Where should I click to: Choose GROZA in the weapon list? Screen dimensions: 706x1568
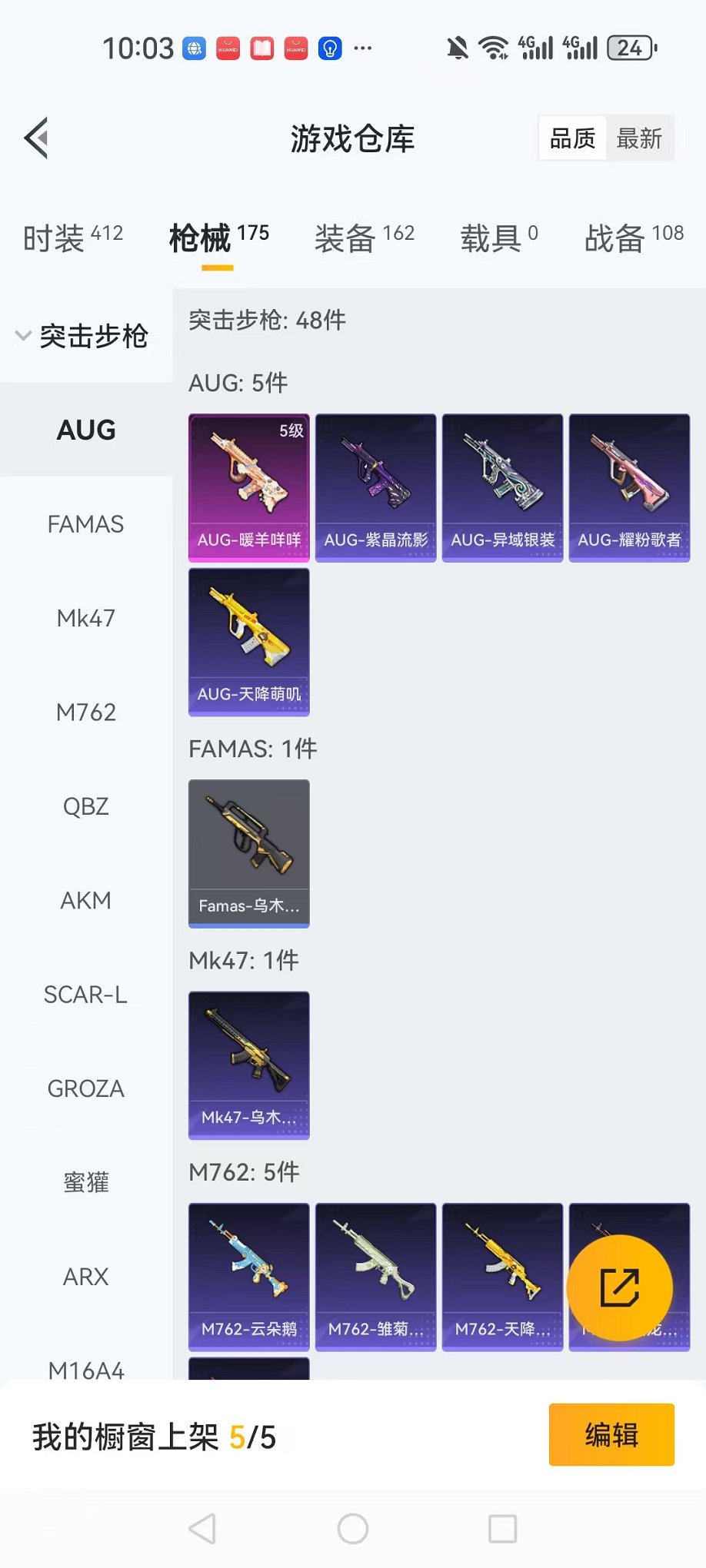[85, 1088]
